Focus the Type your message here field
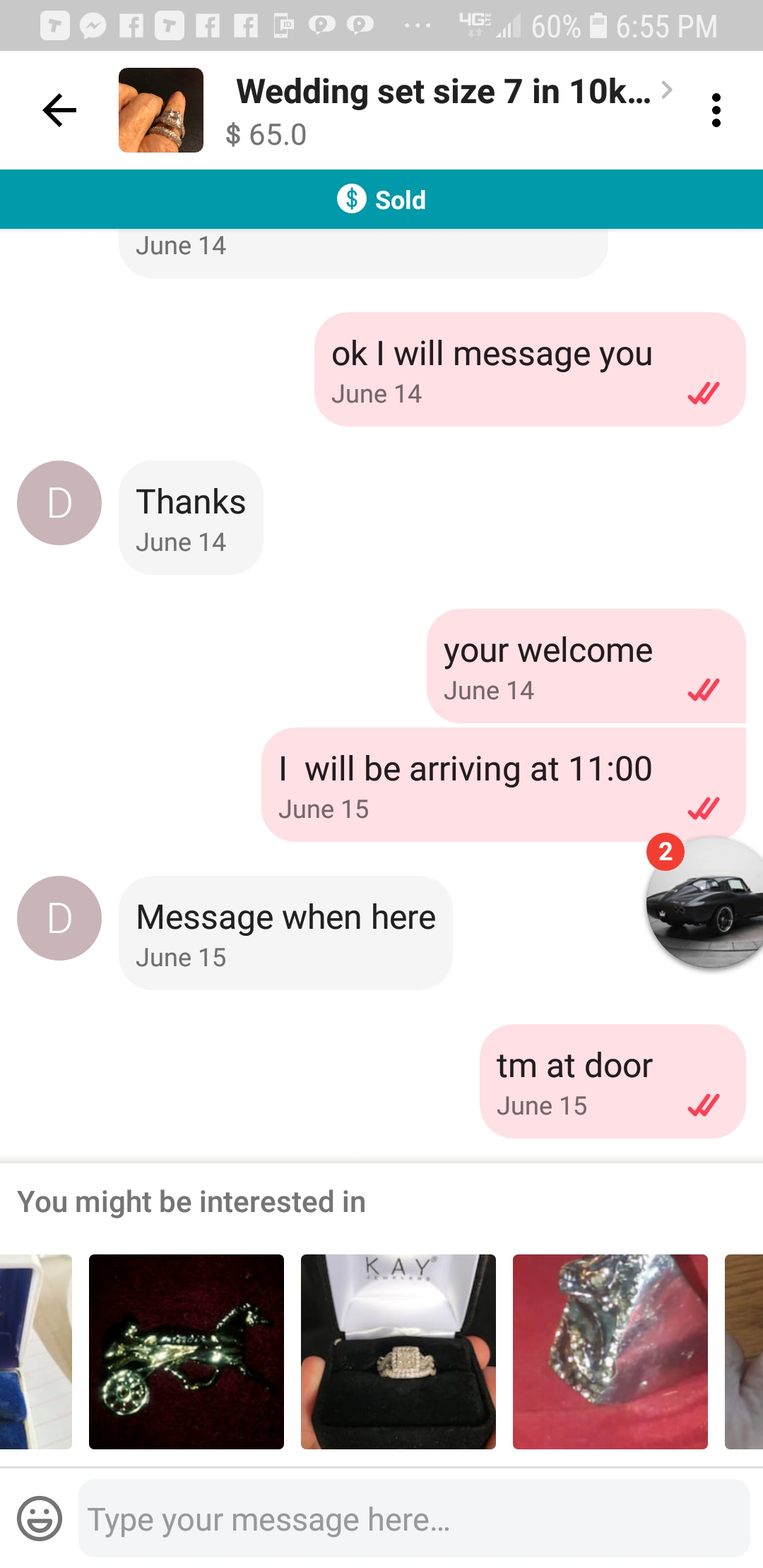The image size is (763, 1568). [413, 1518]
